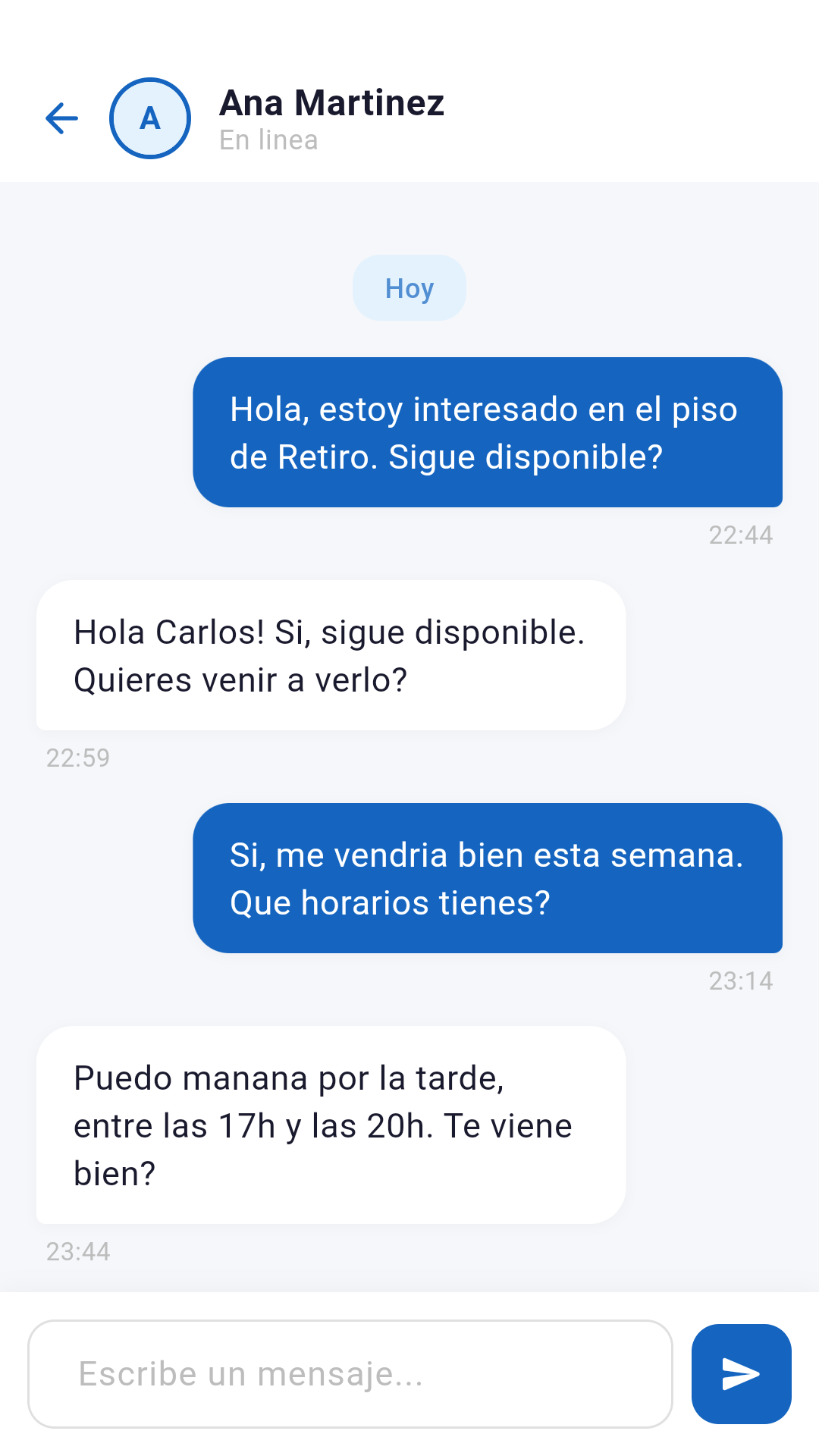Click the back navigation arrow icon
This screenshot has width=819, height=1456.
point(62,118)
